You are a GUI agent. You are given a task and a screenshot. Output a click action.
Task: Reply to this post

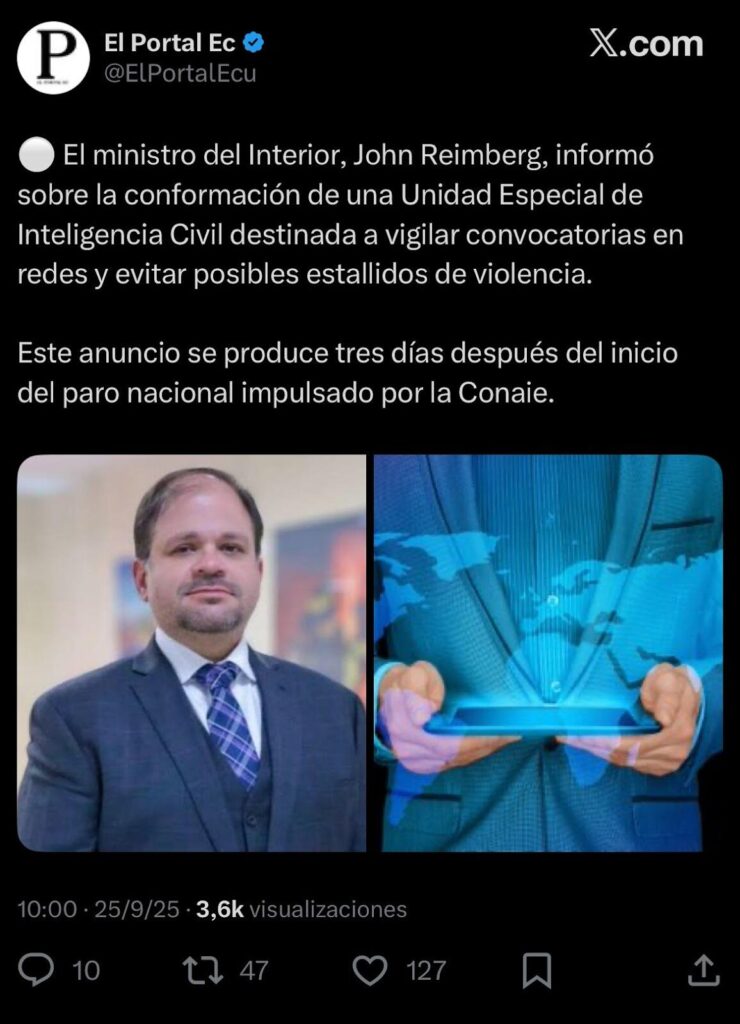37,969
